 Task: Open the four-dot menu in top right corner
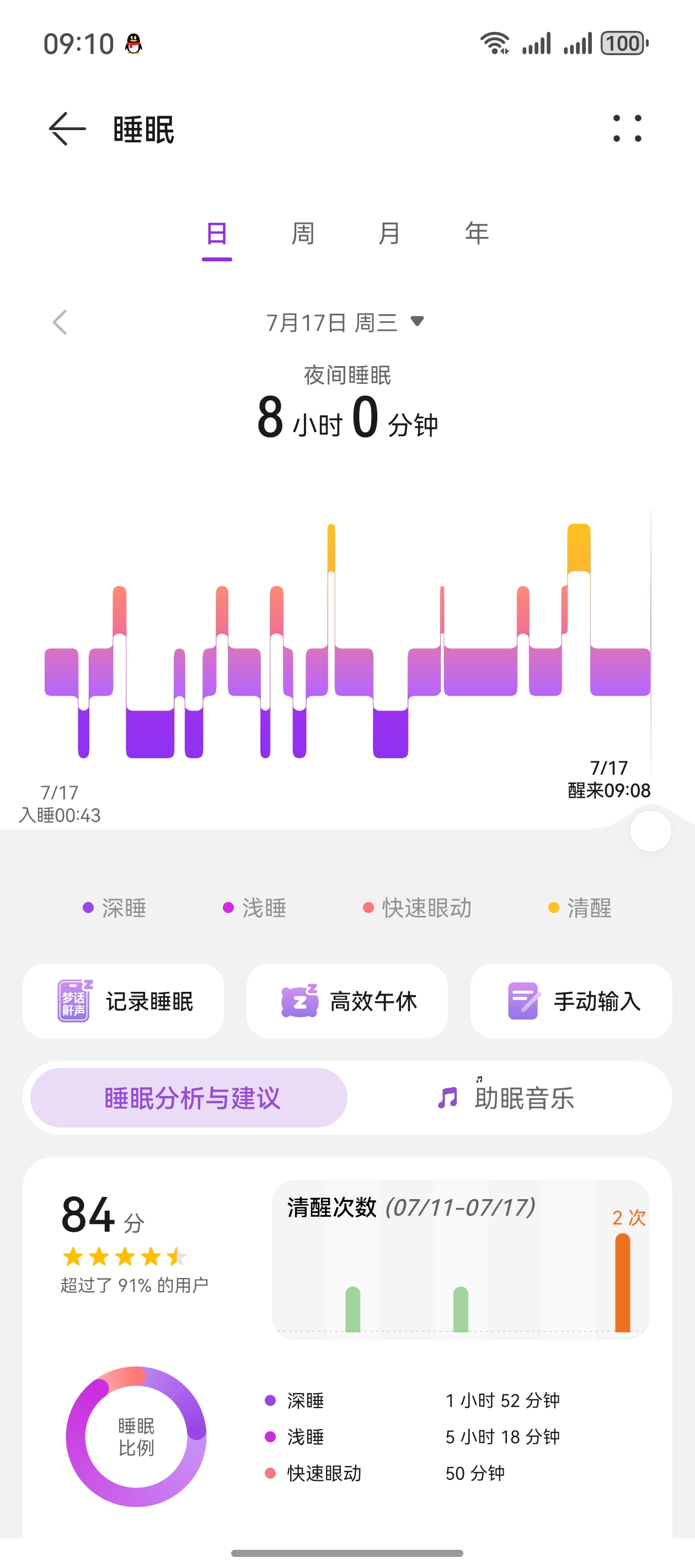pos(626,129)
